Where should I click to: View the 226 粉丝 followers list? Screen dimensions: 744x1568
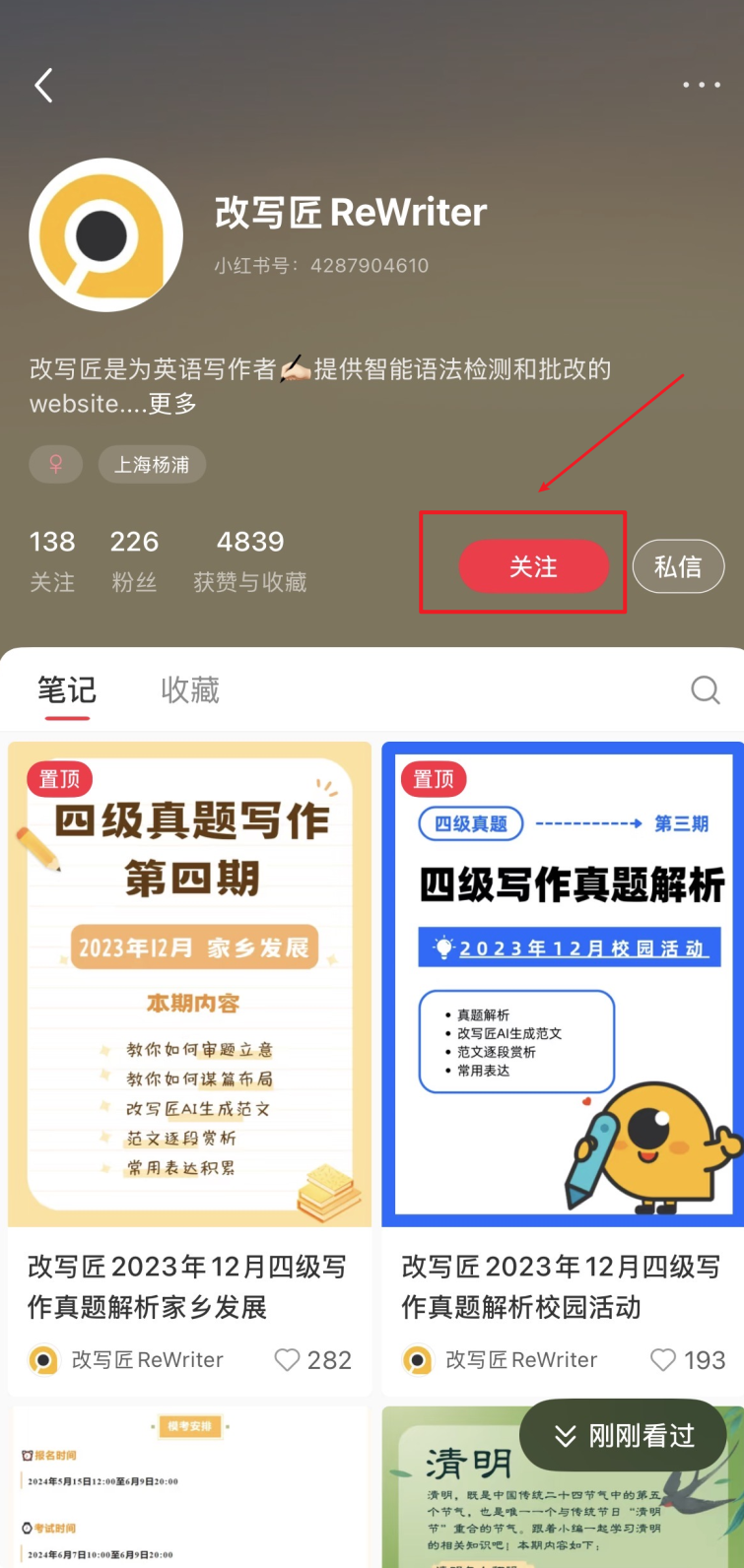point(134,560)
